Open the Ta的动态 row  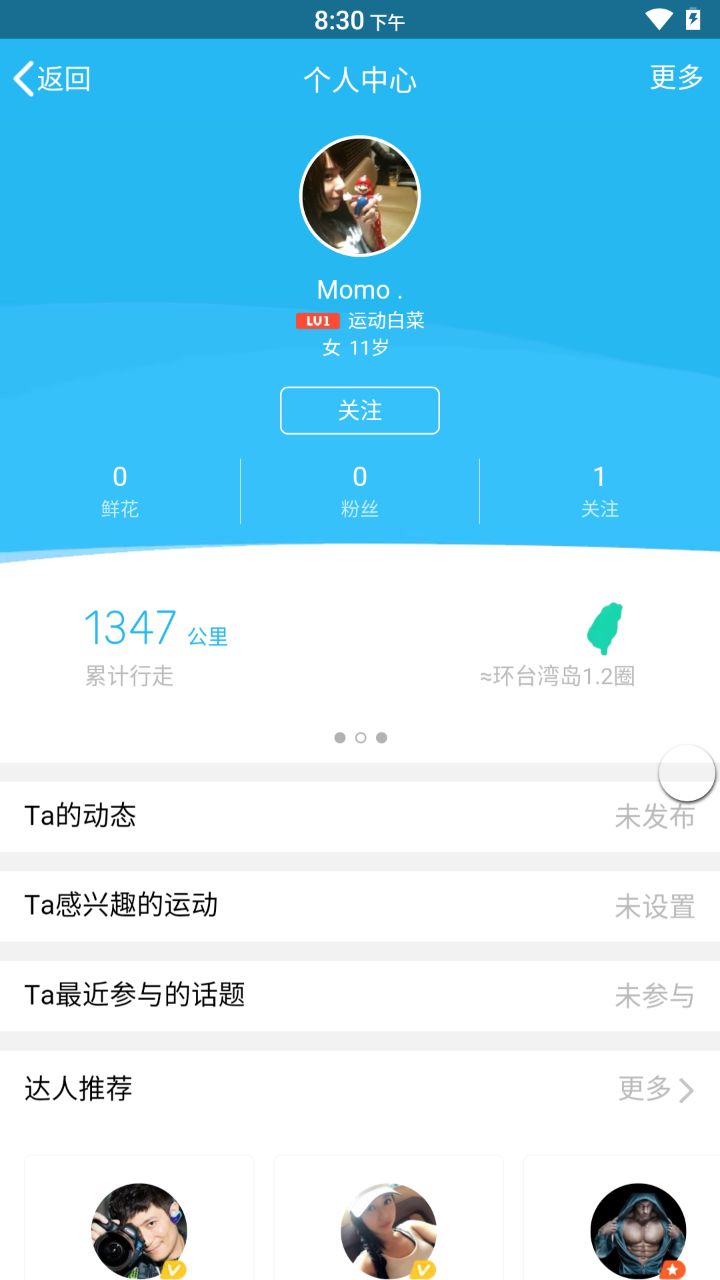[x=360, y=816]
